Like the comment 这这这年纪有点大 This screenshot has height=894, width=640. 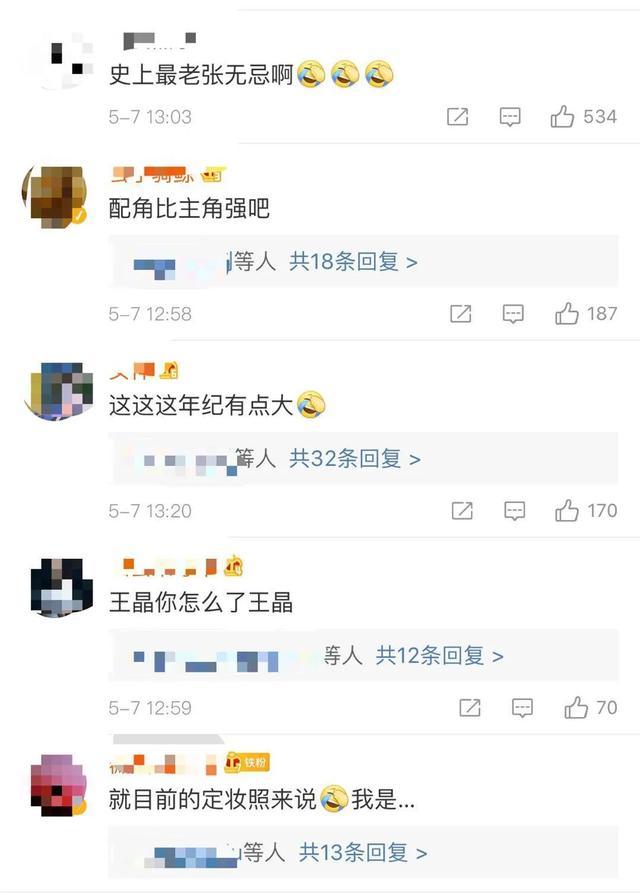[x=567, y=511]
